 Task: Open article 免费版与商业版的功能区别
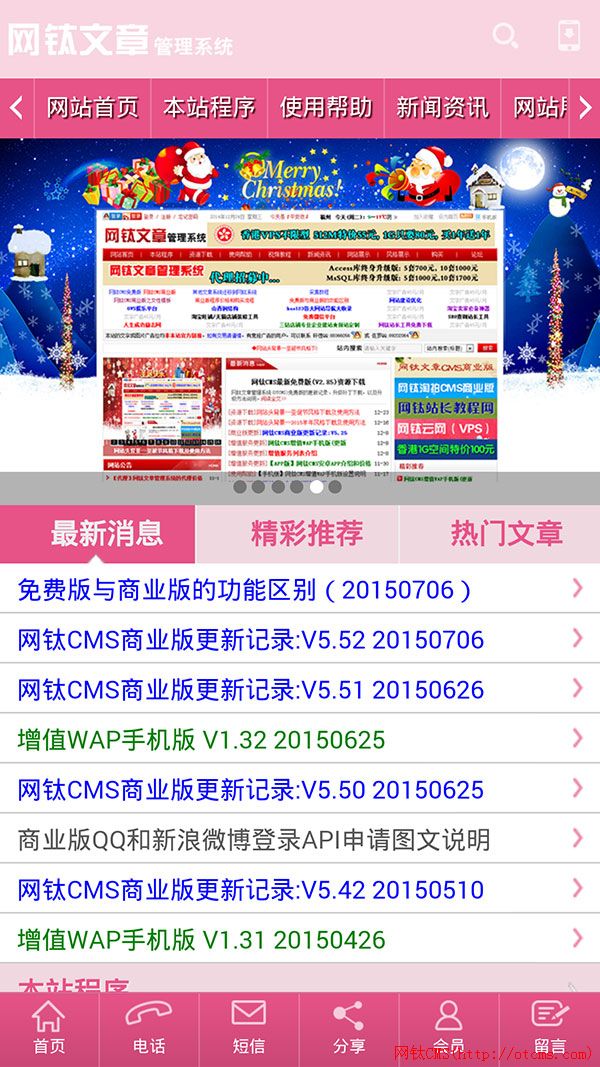(245, 590)
